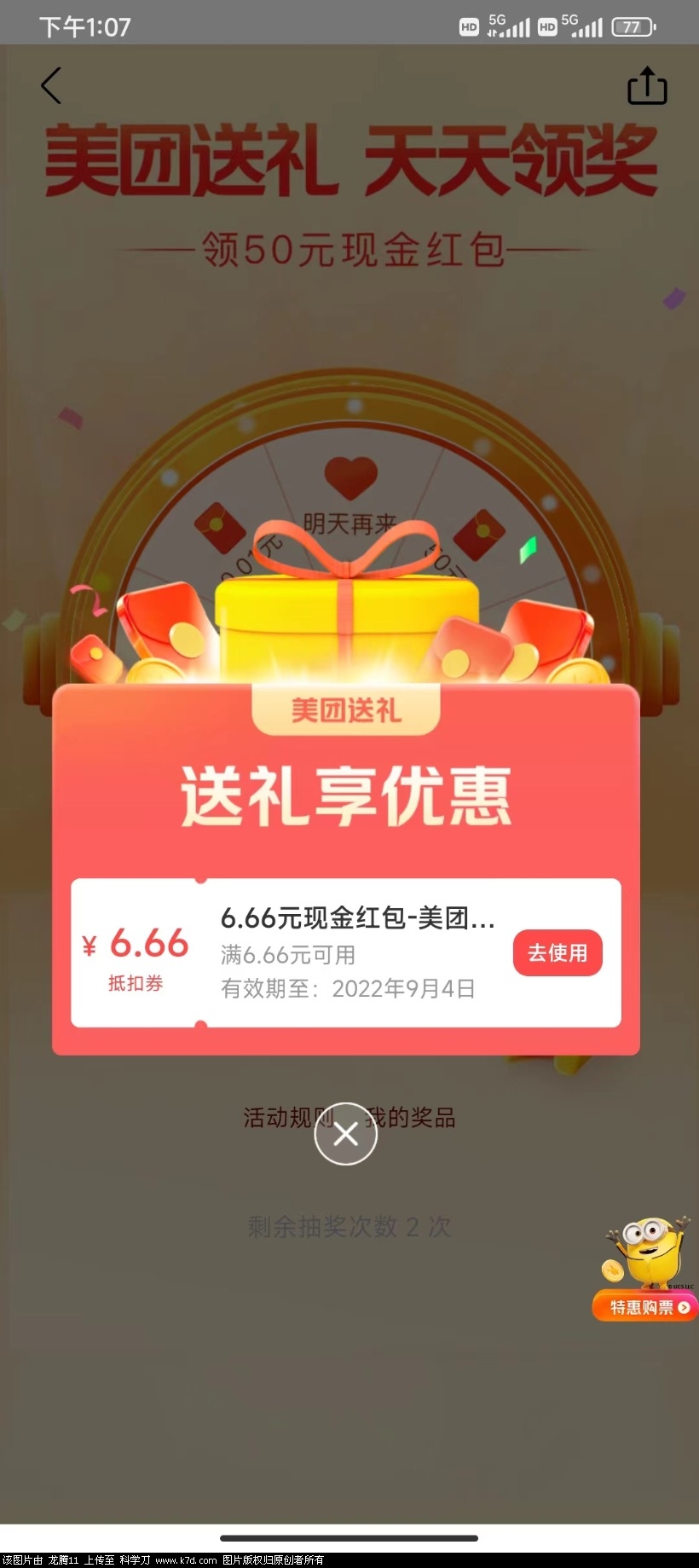
Task: Go back using the top-left arrow
Action: tap(51, 86)
